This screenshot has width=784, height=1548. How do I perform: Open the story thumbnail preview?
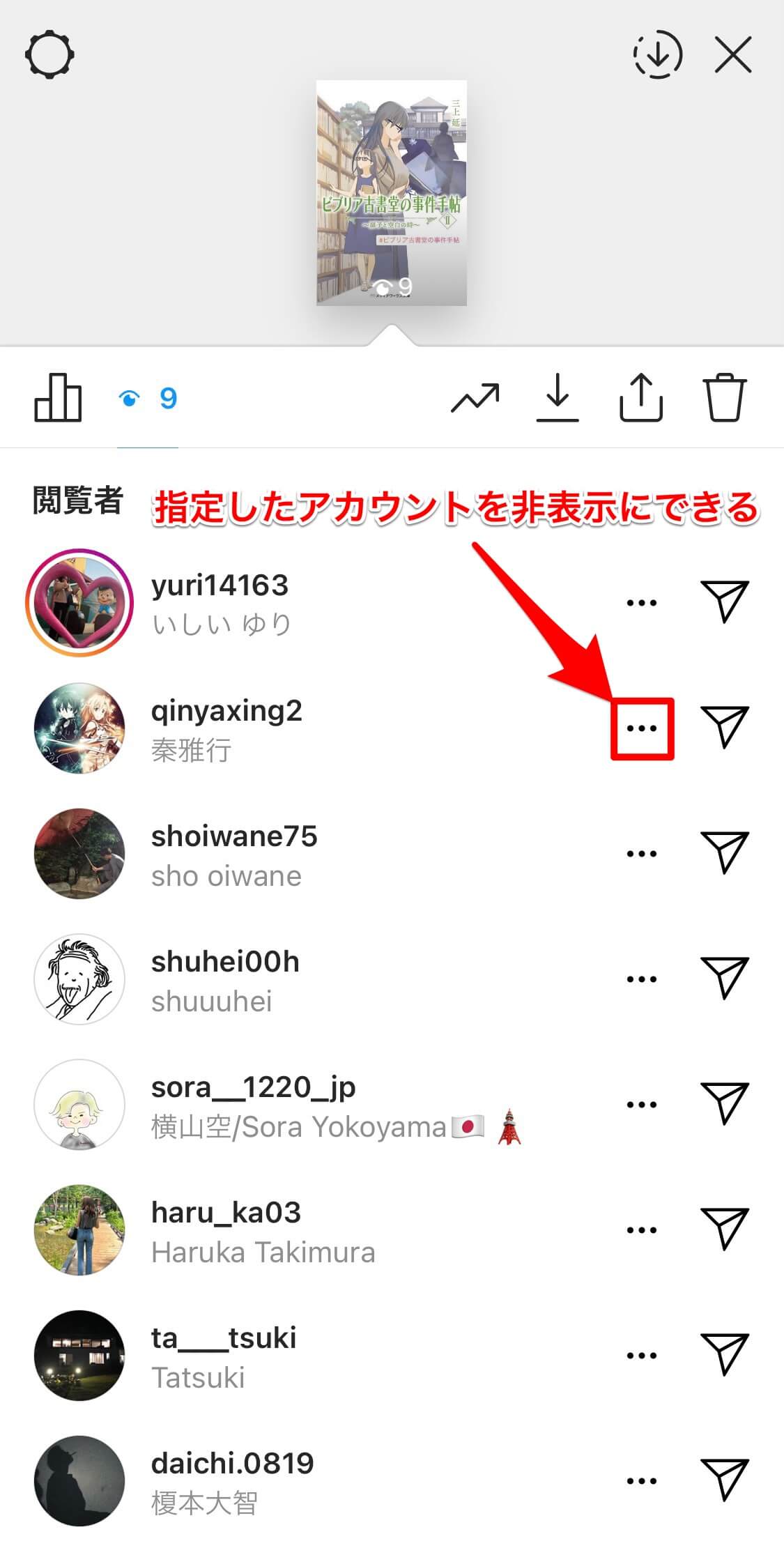click(392, 193)
